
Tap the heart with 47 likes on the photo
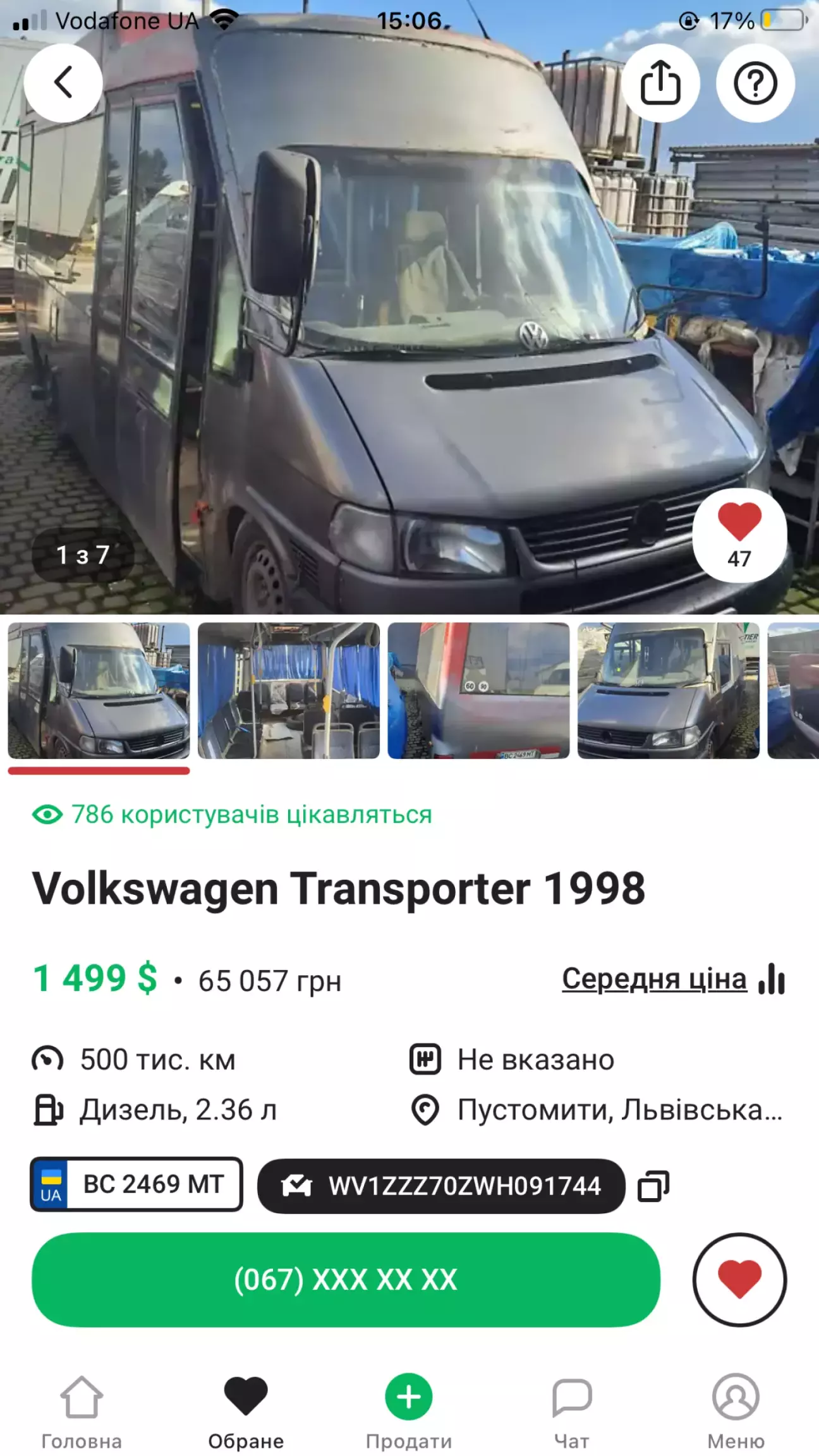739,535
